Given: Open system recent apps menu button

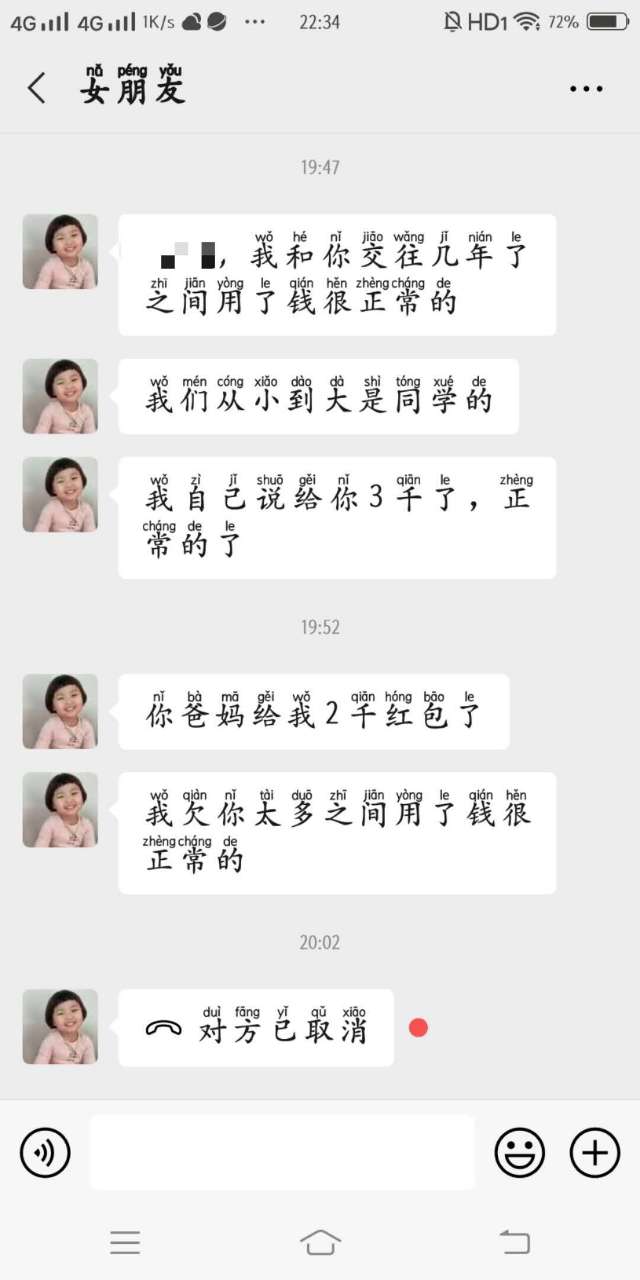Looking at the screenshot, I should (125, 1243).
